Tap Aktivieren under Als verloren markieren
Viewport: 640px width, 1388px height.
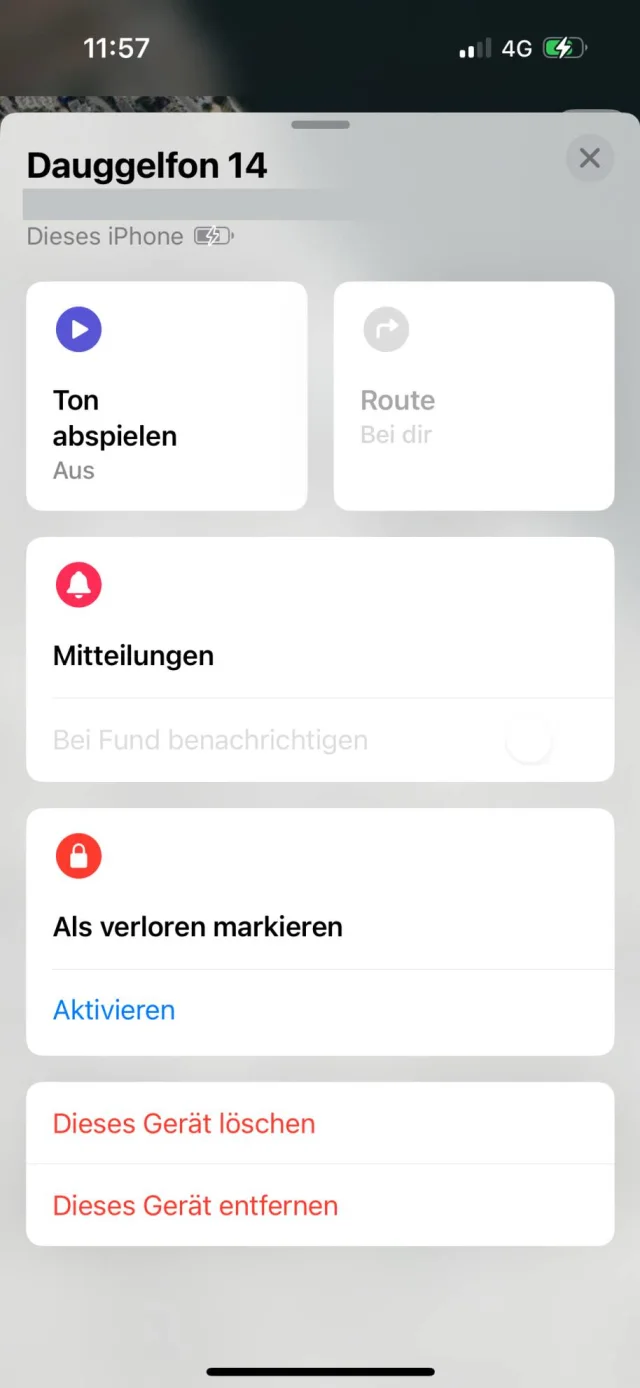[114, 1010]
